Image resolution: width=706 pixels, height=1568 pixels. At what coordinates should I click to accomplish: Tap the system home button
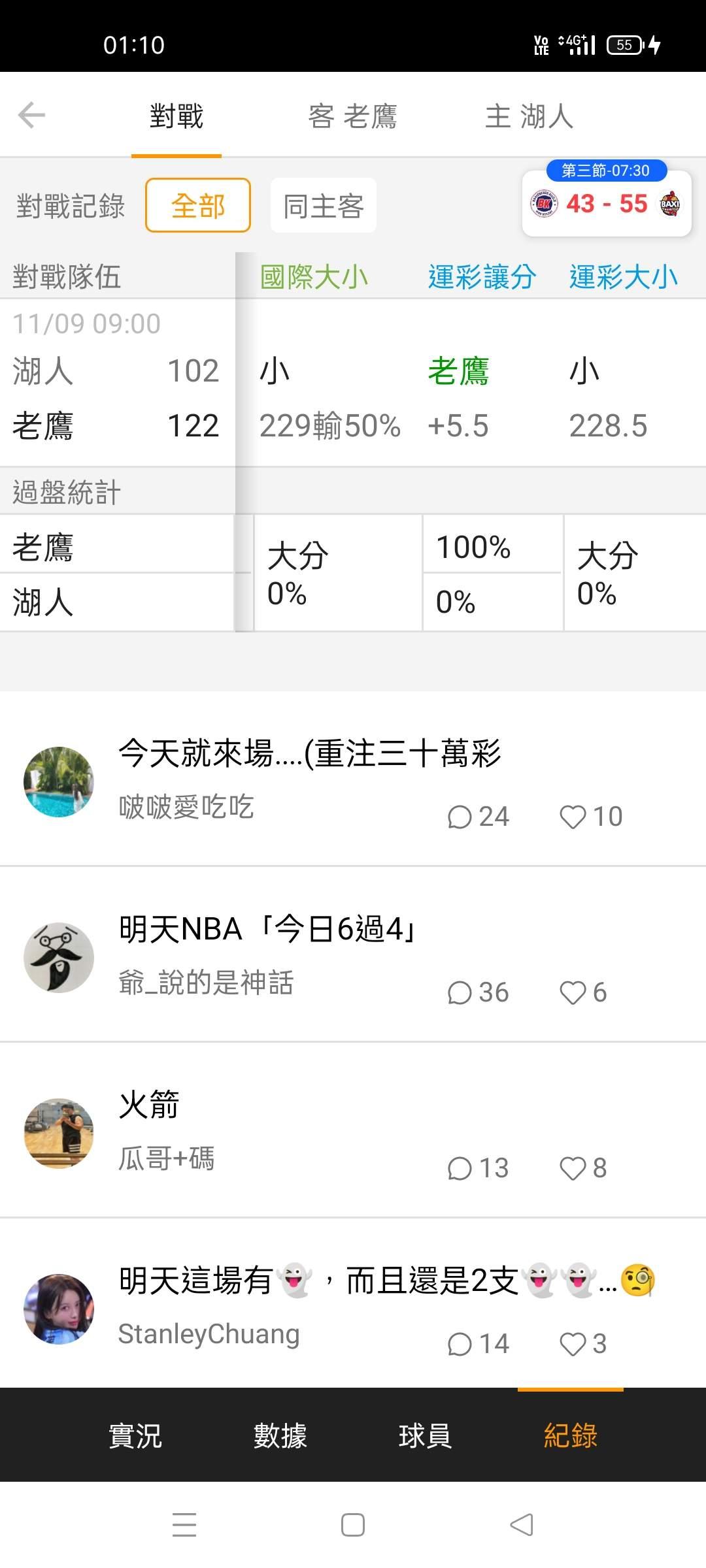tap(353, 1525)
